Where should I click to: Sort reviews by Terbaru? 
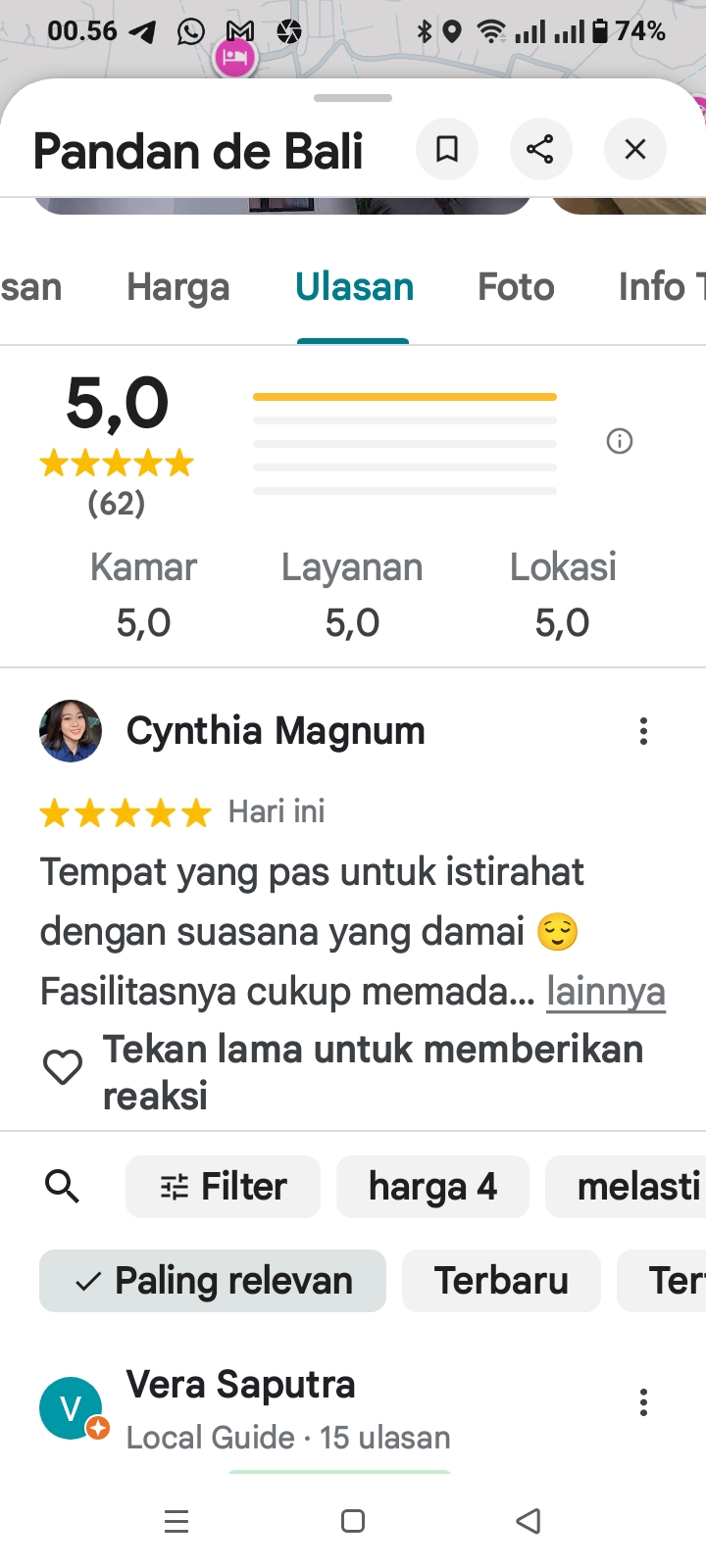[x=501, y=1281]
